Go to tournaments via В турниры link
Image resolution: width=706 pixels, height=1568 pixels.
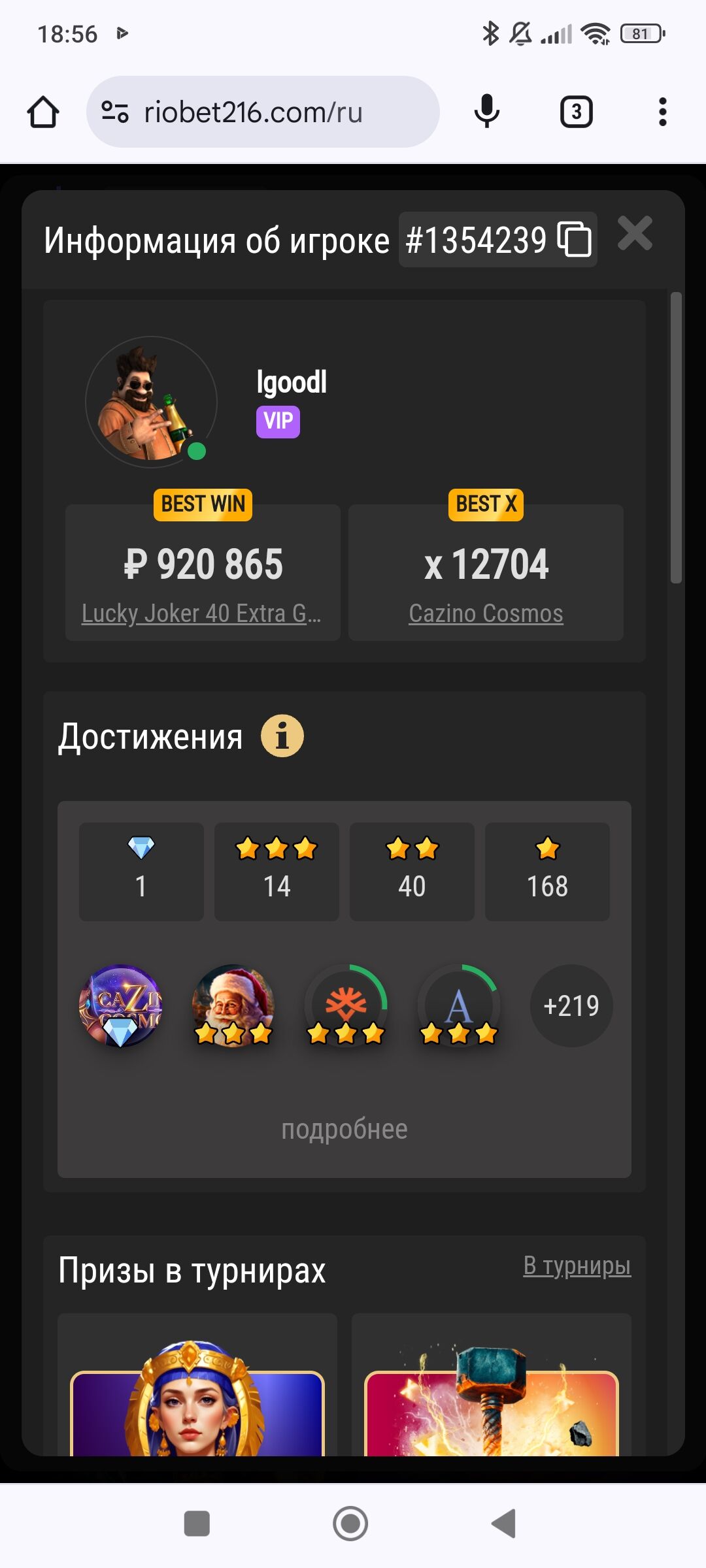[577, 1266]
